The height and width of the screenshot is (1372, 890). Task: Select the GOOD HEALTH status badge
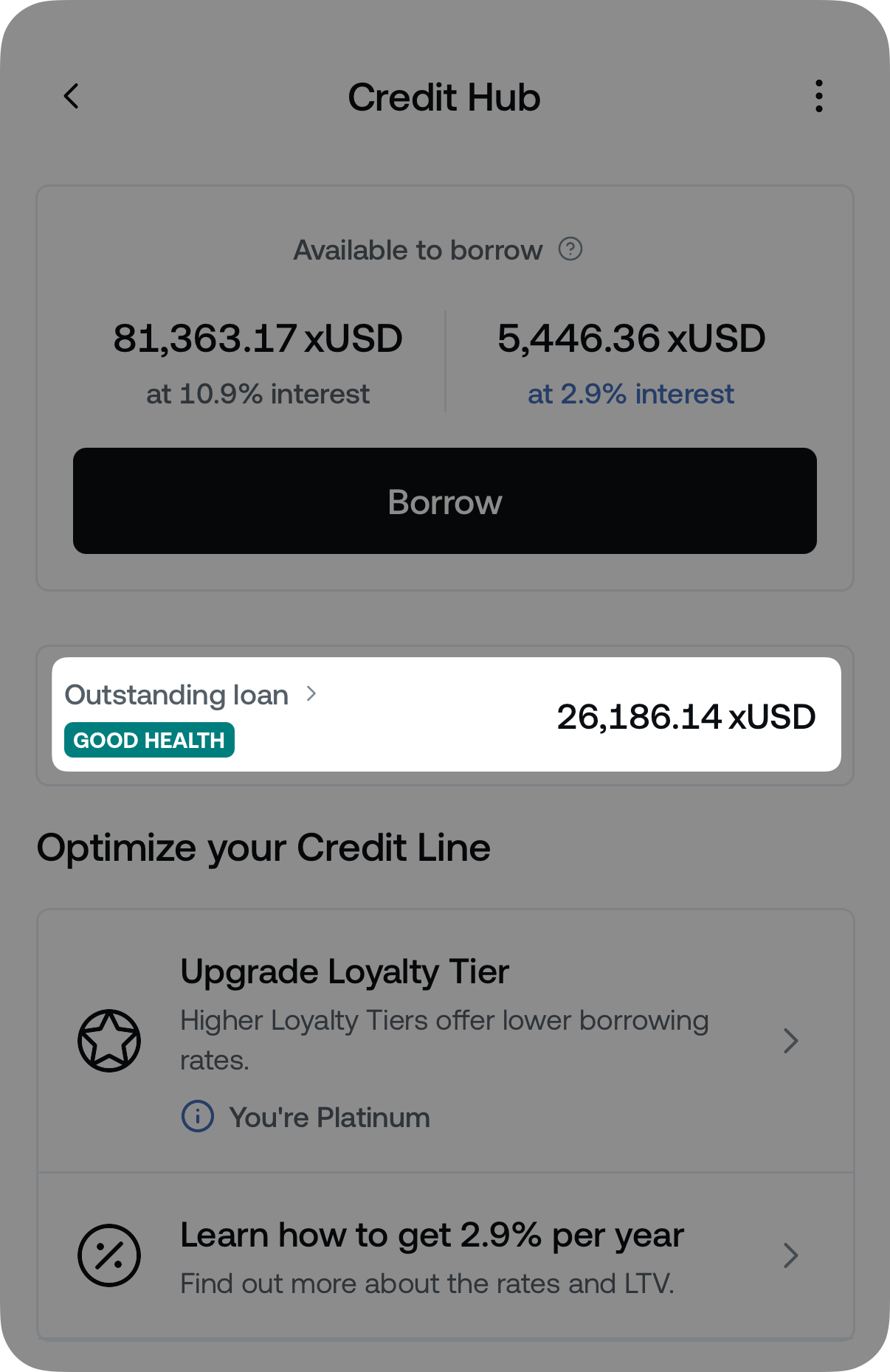click(x=148, y=740)
